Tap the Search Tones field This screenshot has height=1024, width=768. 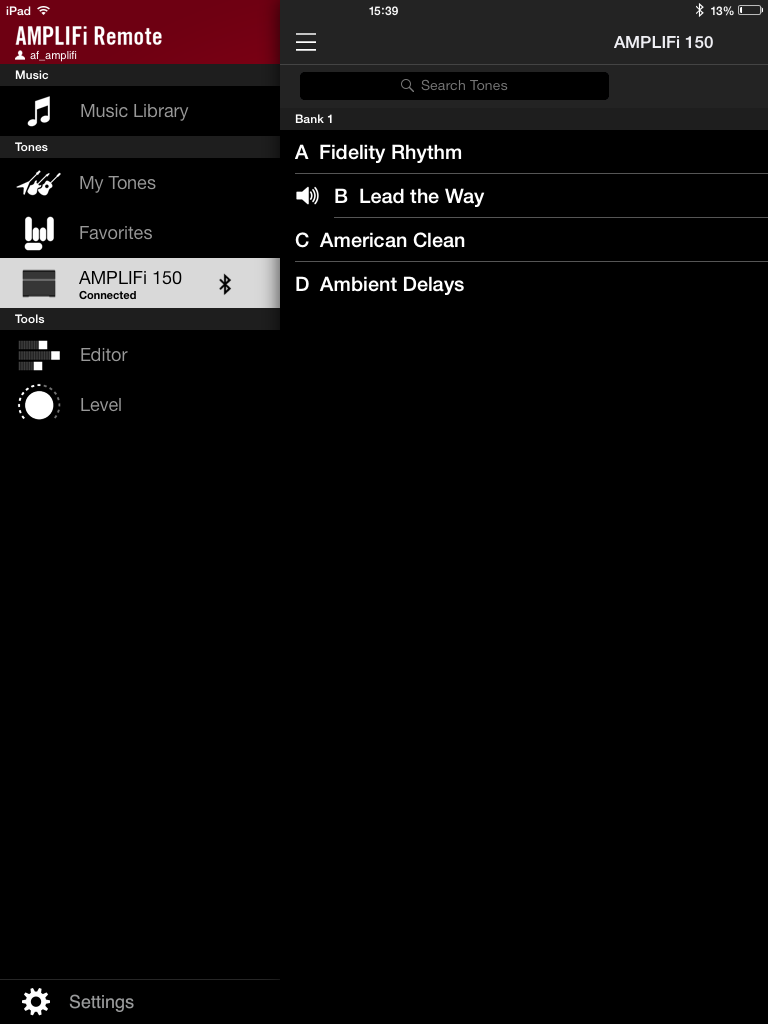pos(454,86)
